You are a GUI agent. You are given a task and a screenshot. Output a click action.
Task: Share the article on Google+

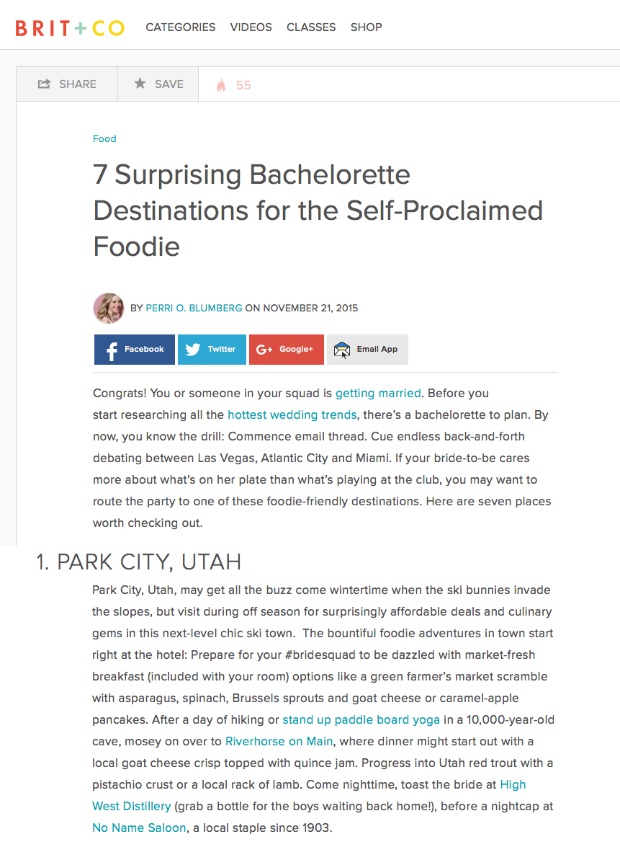coord(286,349)
